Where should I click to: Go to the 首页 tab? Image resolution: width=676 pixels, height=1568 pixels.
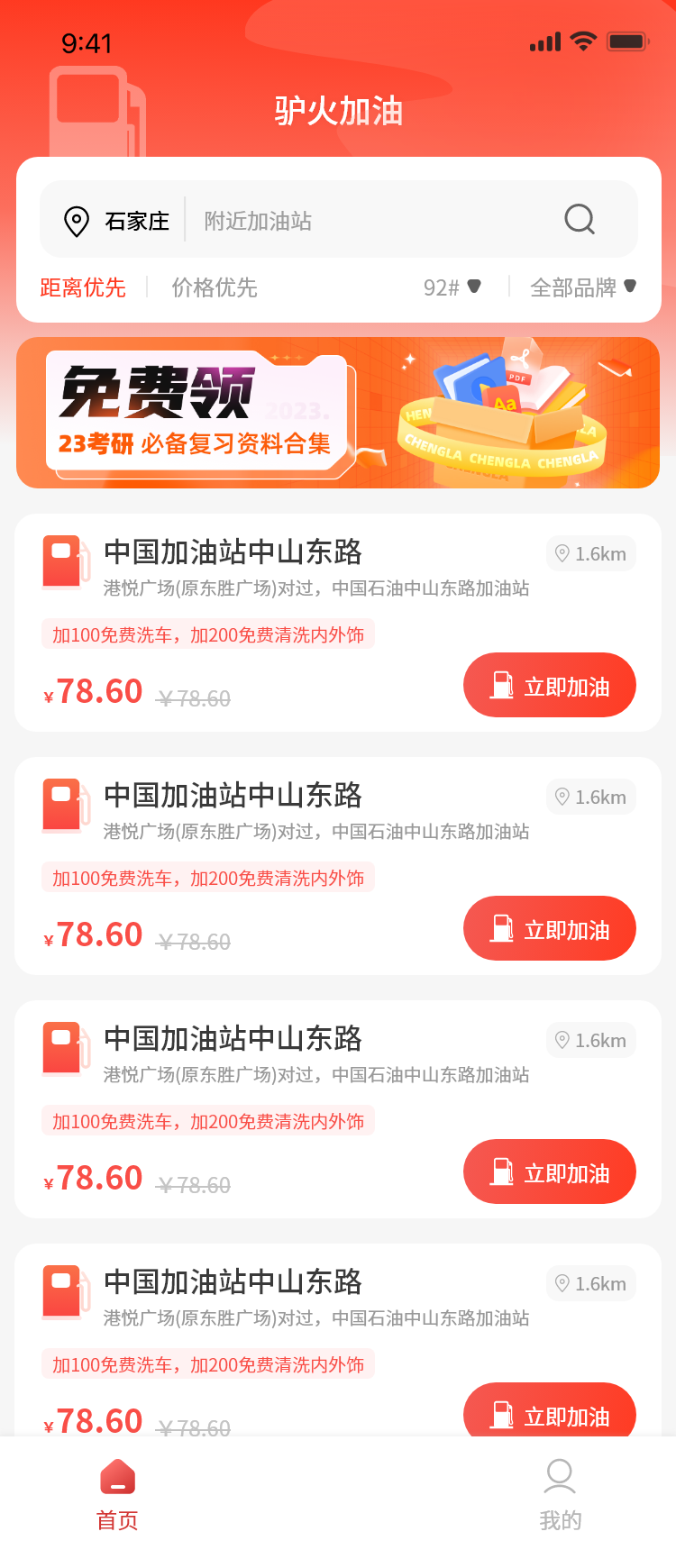point(117,1494)
